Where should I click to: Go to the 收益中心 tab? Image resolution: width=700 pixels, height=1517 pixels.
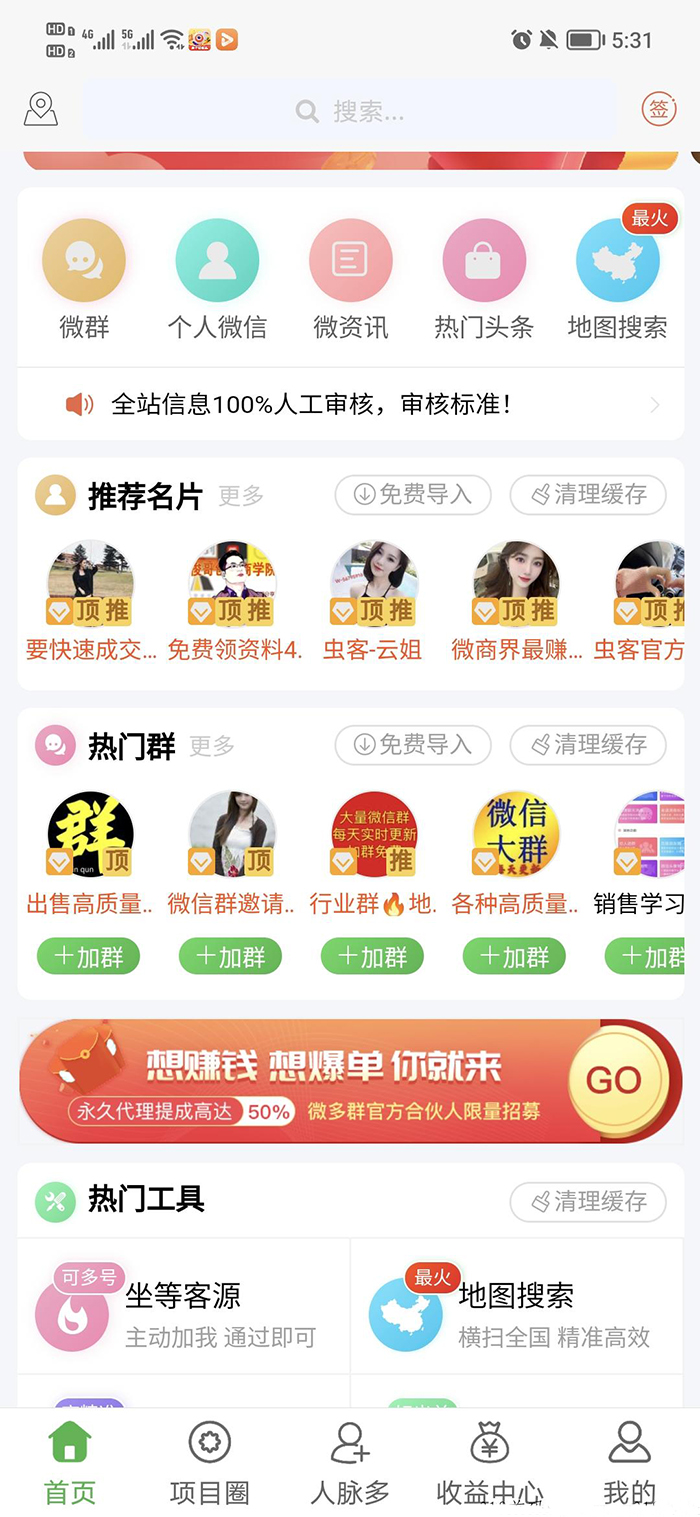(x=490, y=1464)
